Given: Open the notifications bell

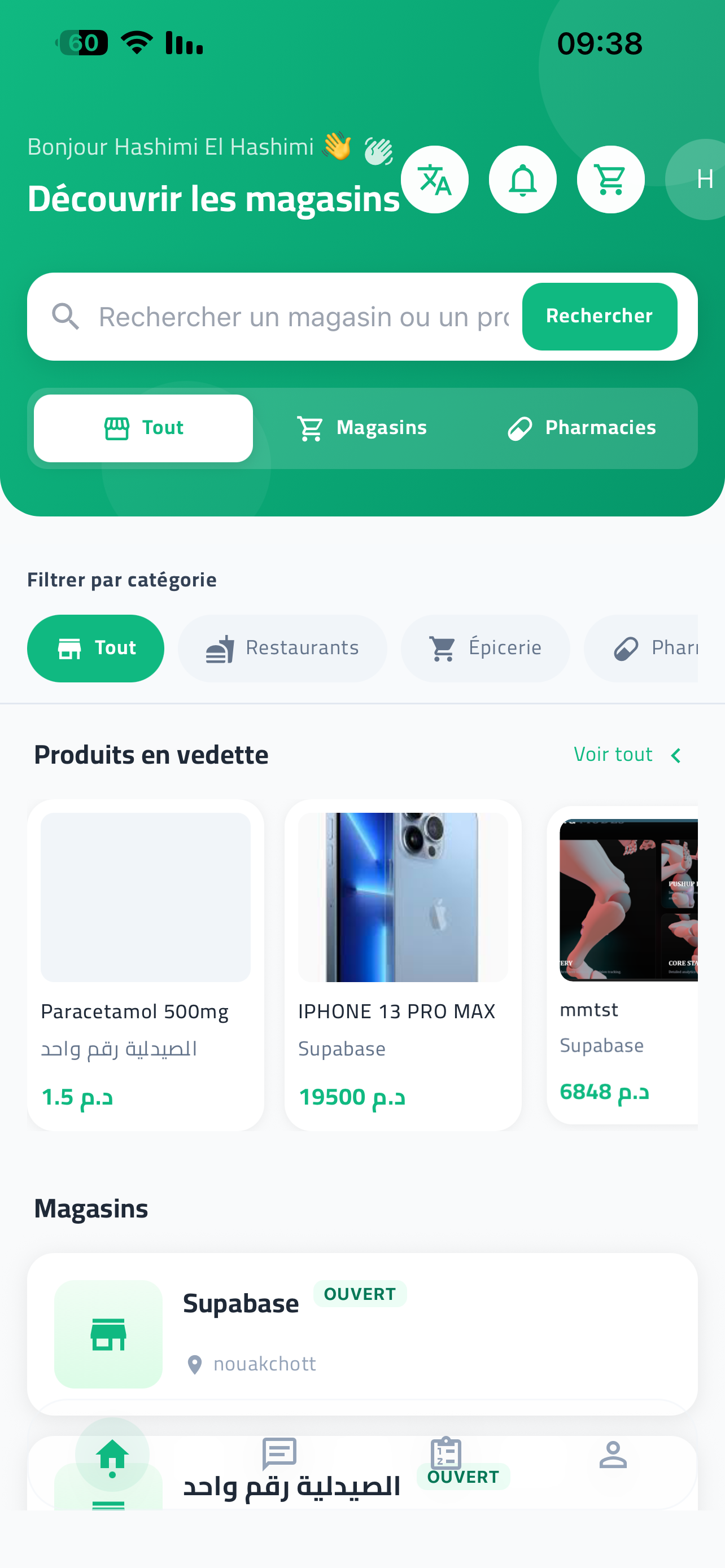Looking at the screenshot, I should click(x=522, y=179).
